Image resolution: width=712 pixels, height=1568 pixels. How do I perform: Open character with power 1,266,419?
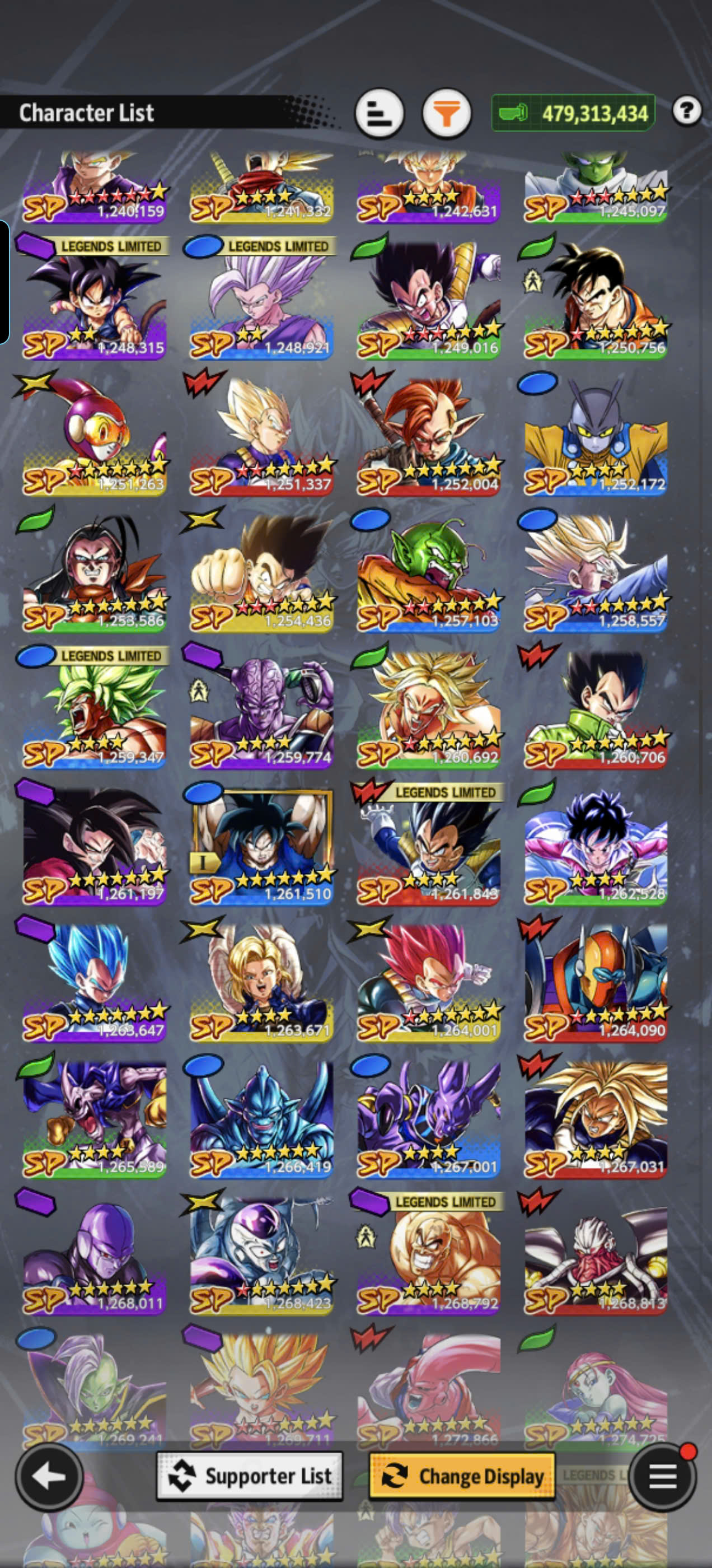click(261, 1119)
